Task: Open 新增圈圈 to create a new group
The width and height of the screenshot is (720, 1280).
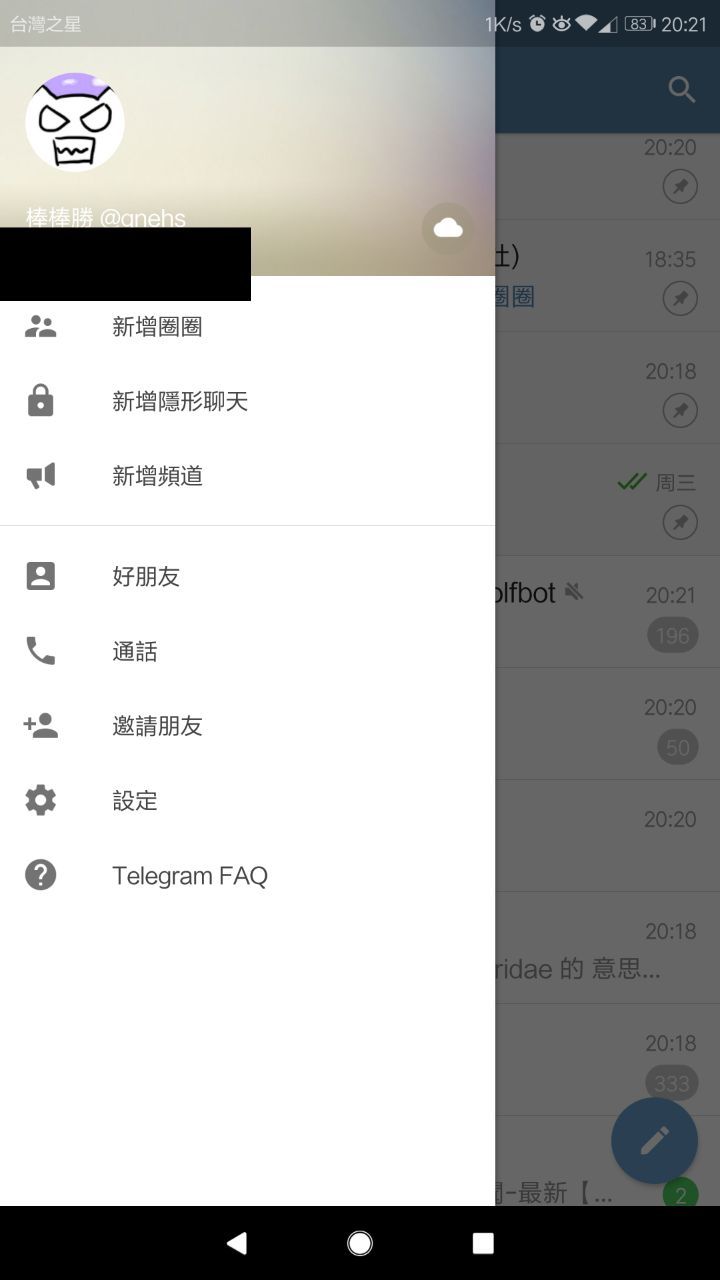Action: click(x=157, y=327)
